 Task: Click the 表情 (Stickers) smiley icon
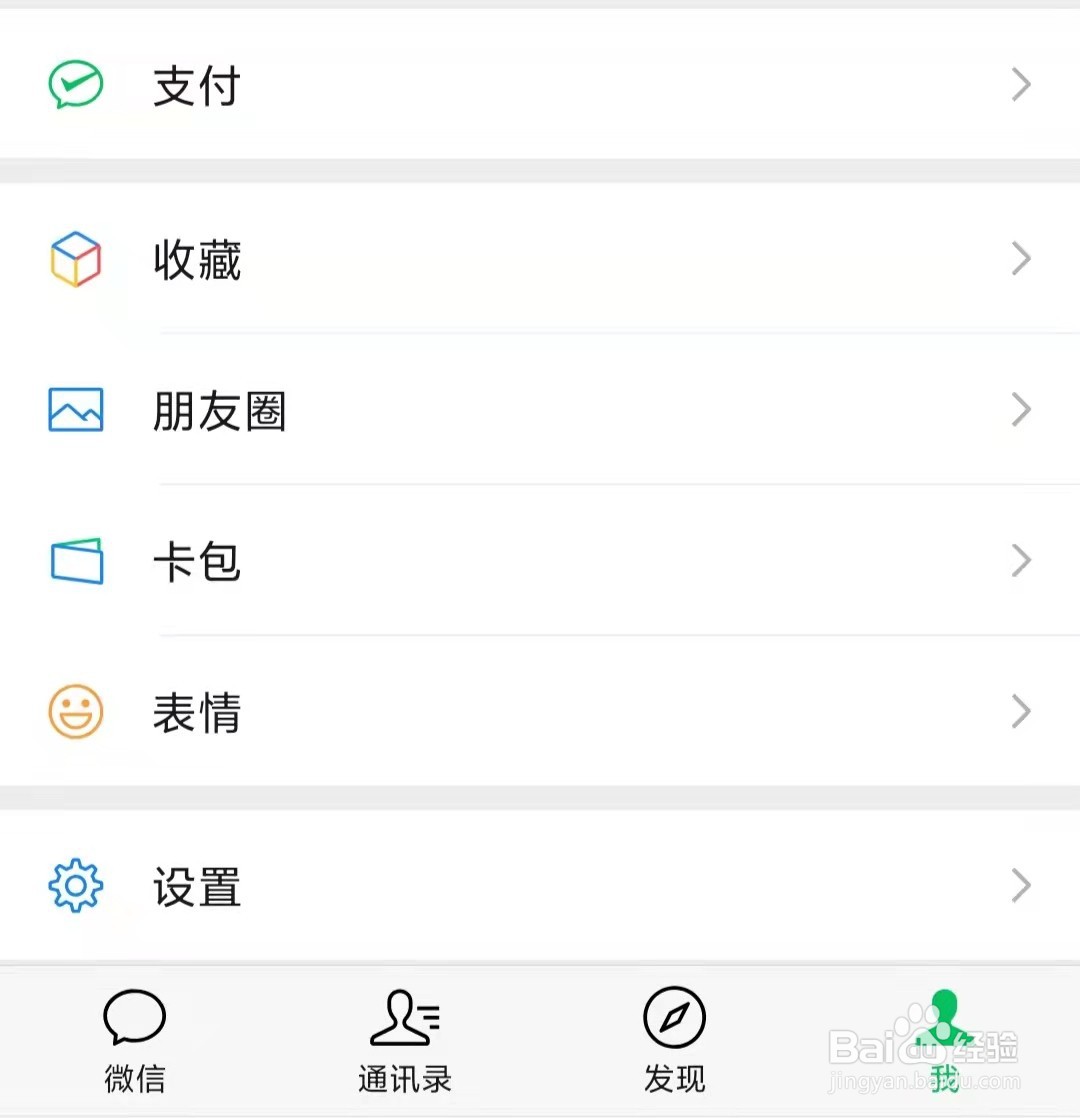75,711
